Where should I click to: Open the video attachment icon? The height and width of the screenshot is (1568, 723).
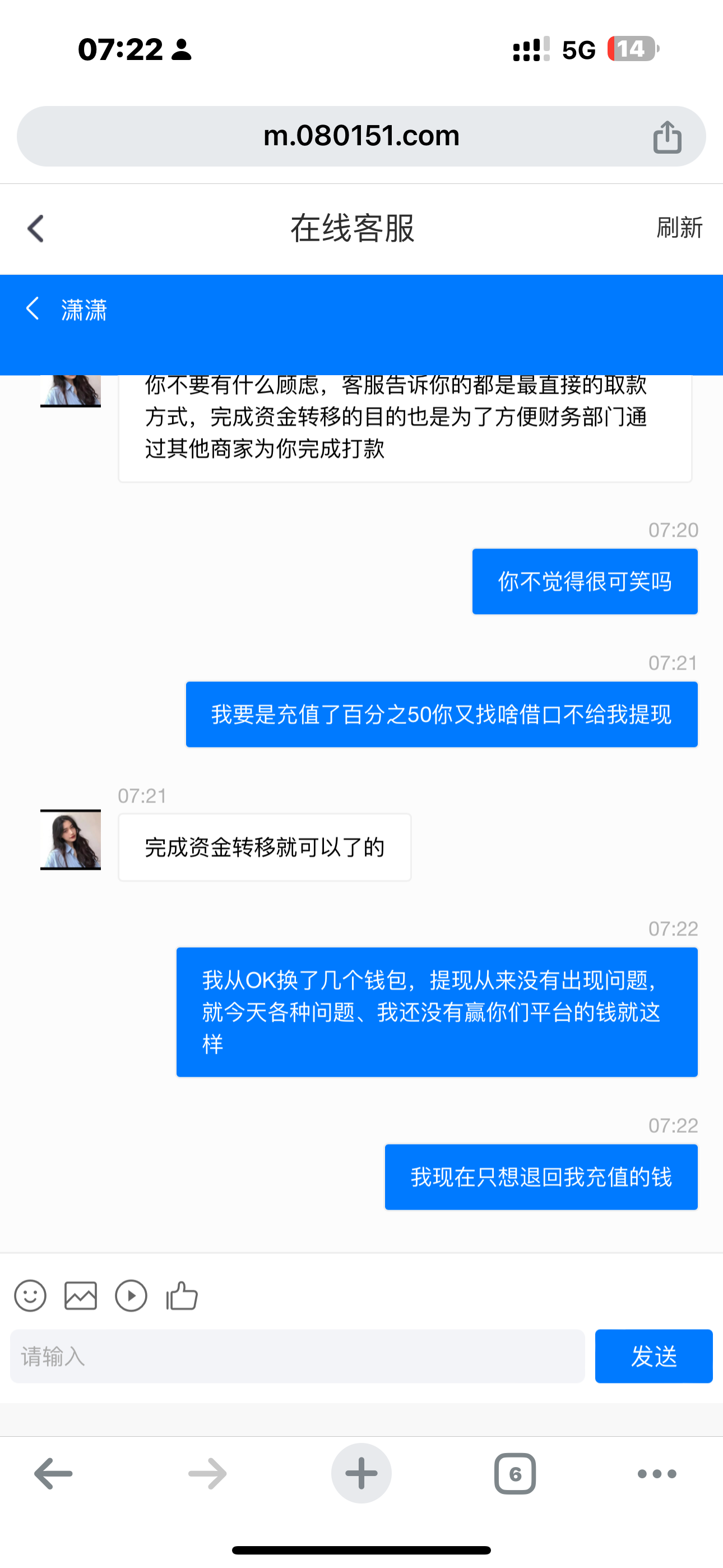(x=131, y=1296)
